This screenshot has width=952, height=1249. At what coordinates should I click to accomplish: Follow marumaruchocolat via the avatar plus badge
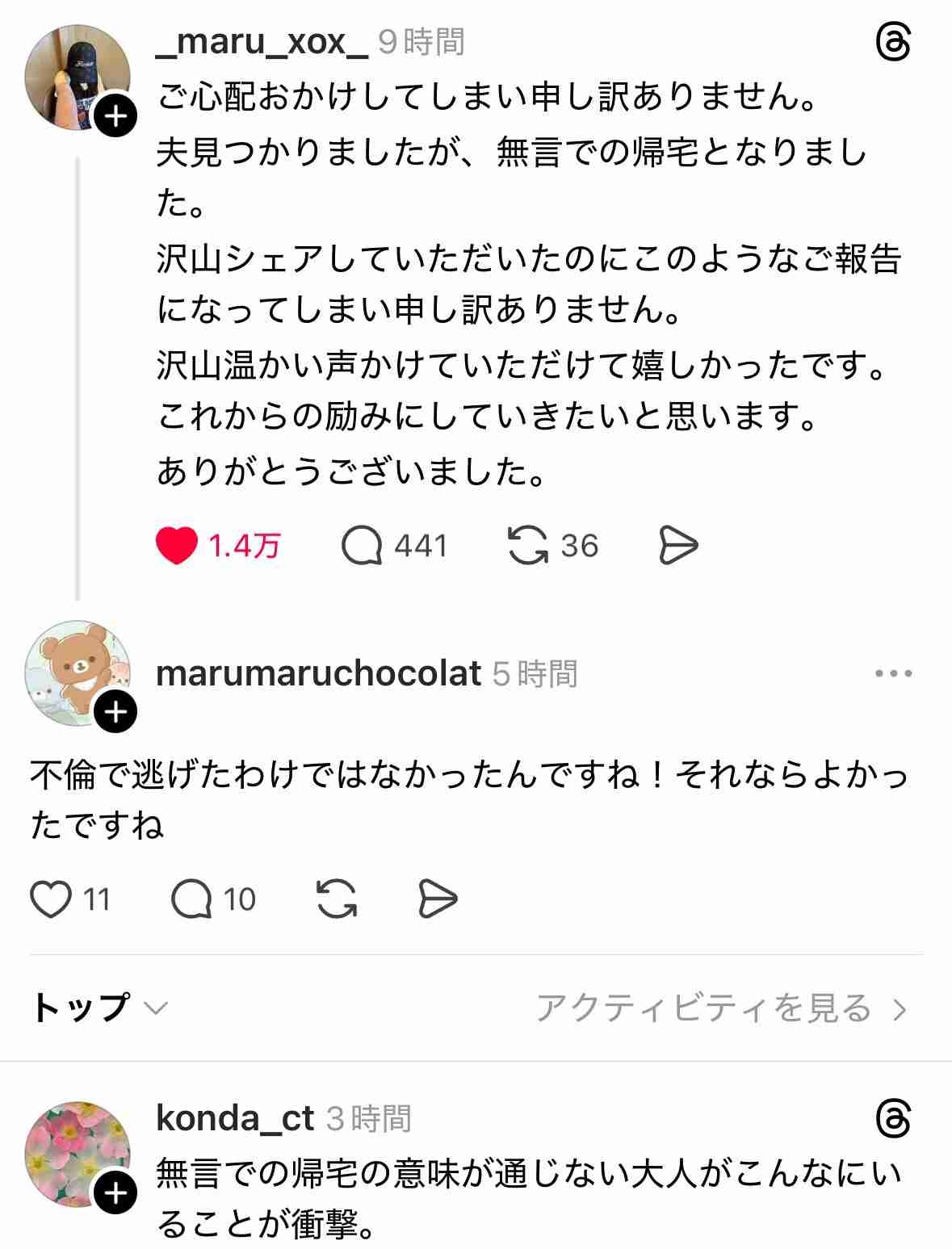(116, 712)
